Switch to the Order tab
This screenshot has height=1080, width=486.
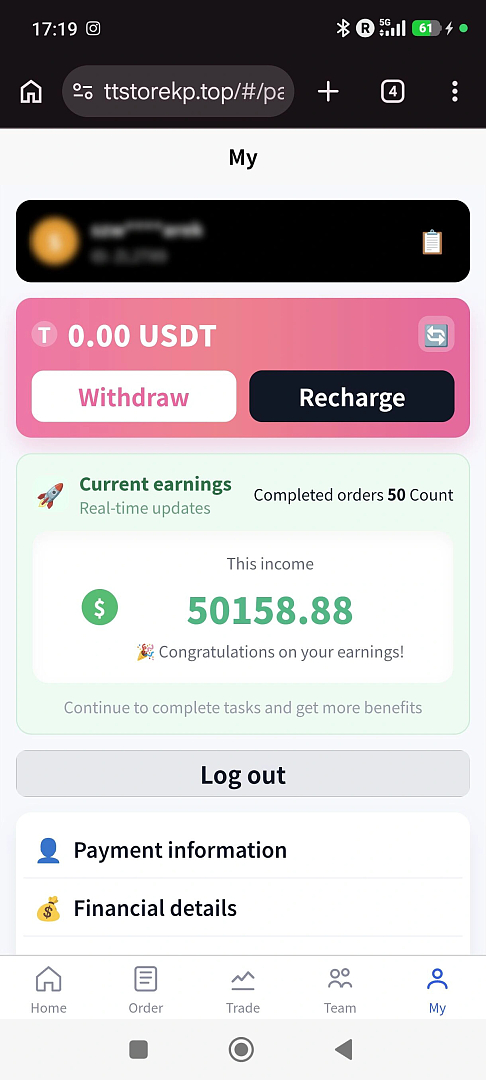coord(146,989)
